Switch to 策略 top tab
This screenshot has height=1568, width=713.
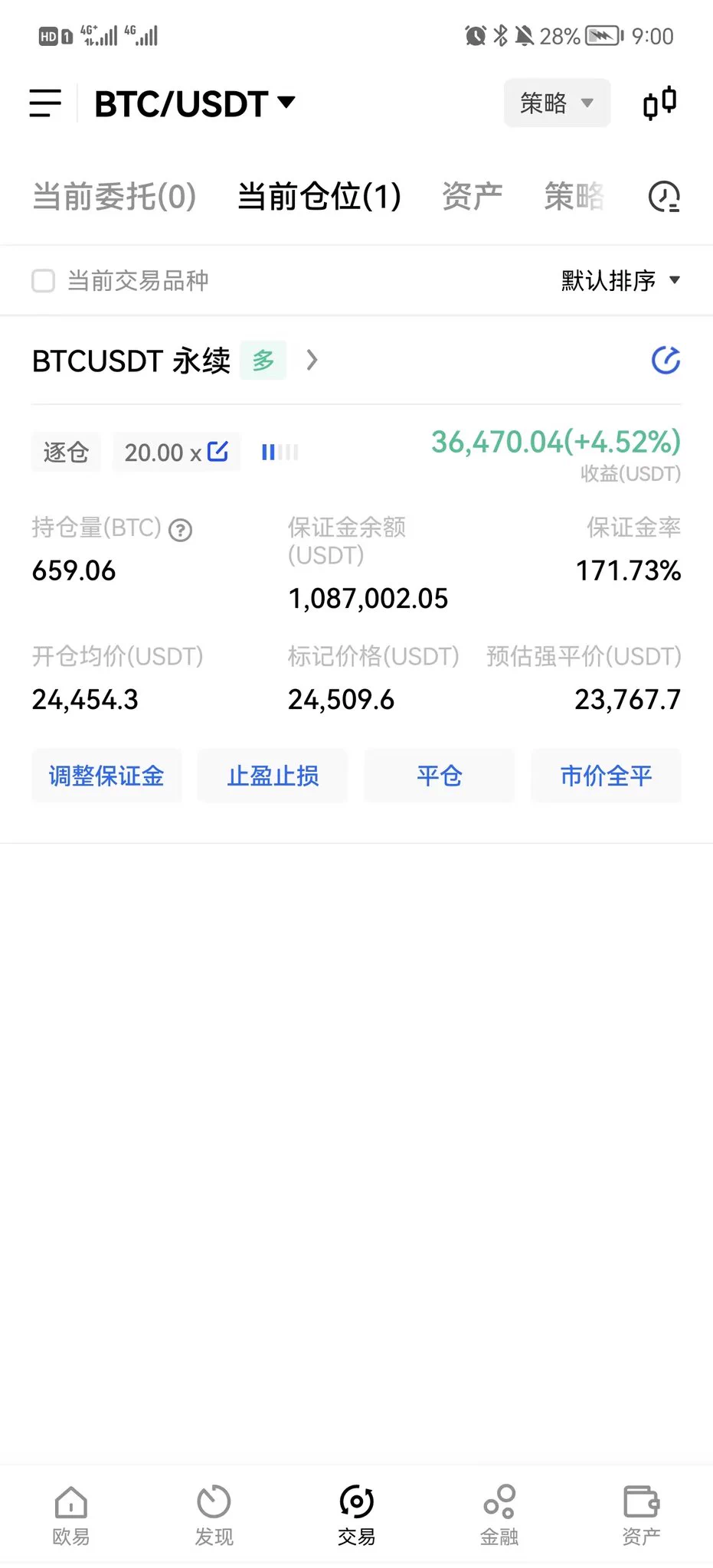(574, 197)
